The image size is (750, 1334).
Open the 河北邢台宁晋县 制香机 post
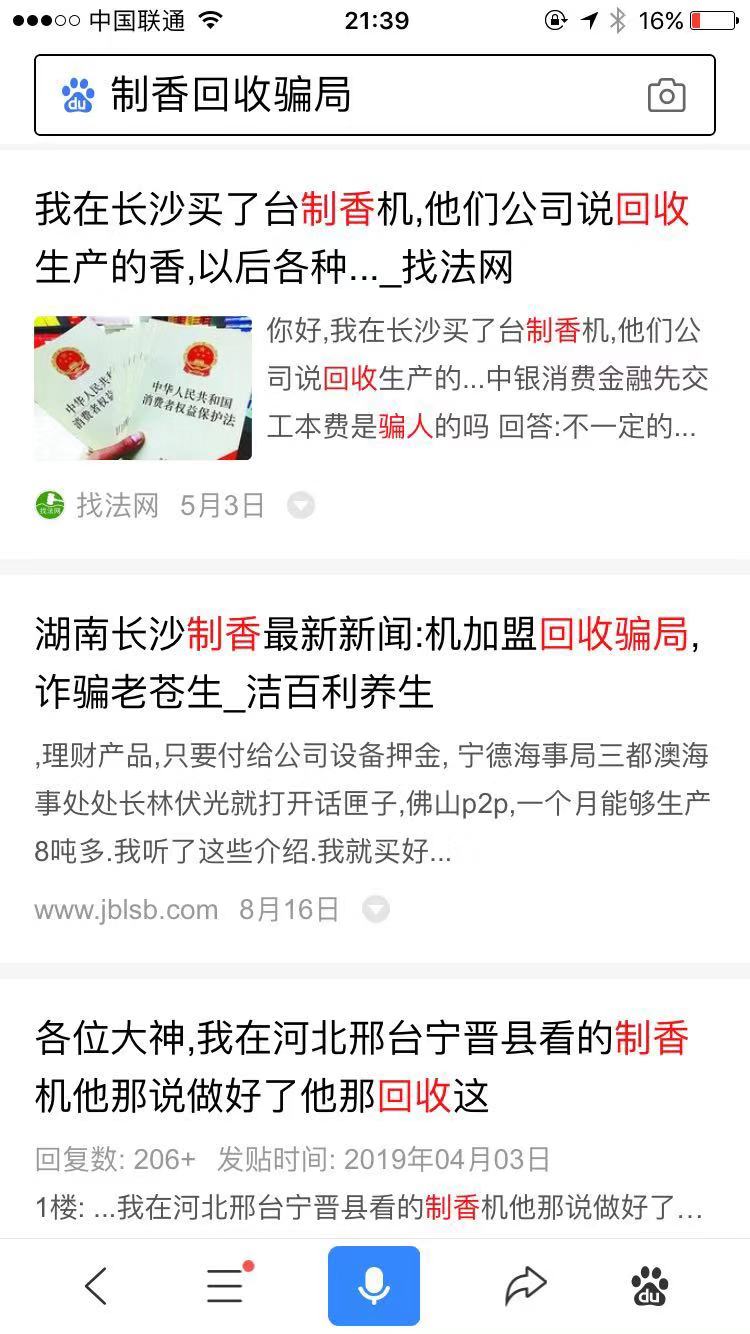[x=362, y=1067]
